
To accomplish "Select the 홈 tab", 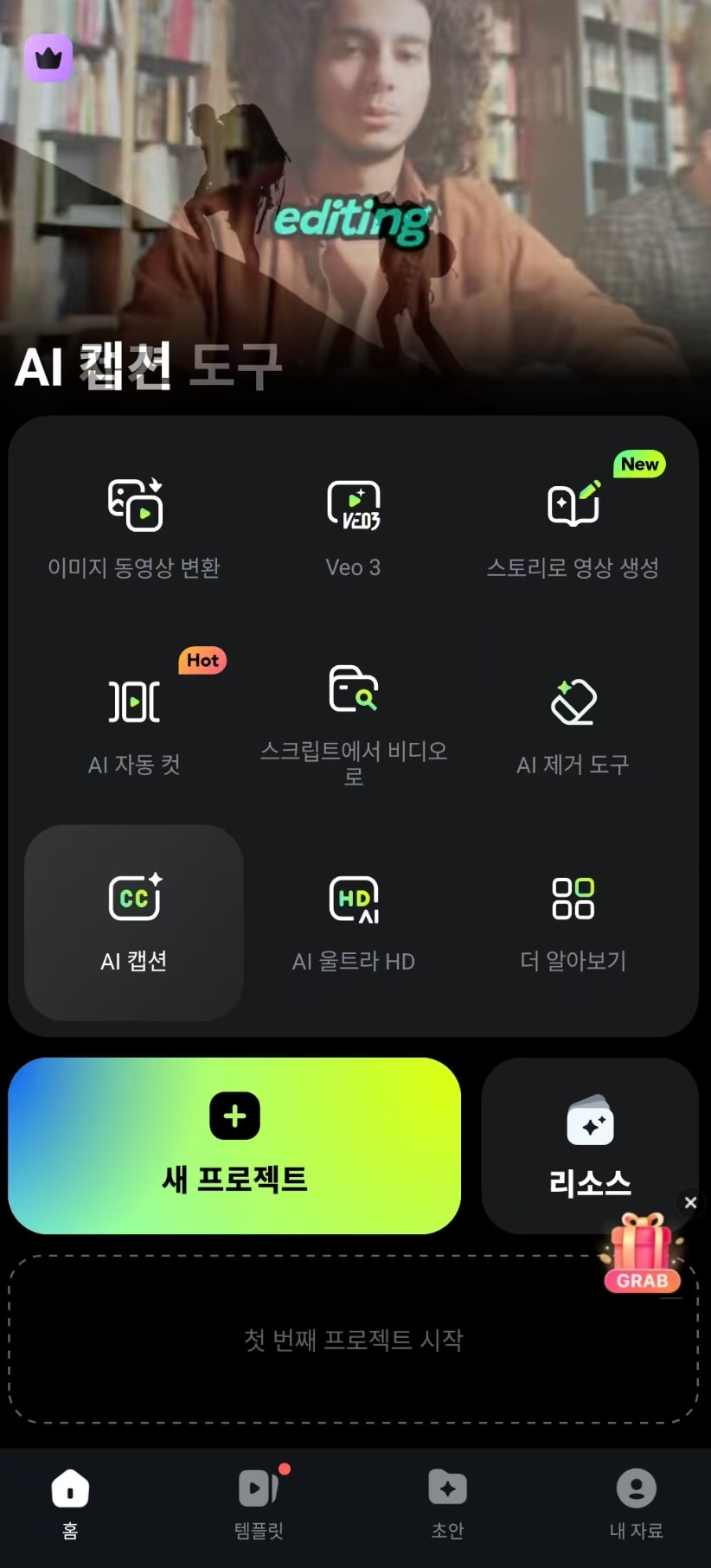I will 70,1505.
